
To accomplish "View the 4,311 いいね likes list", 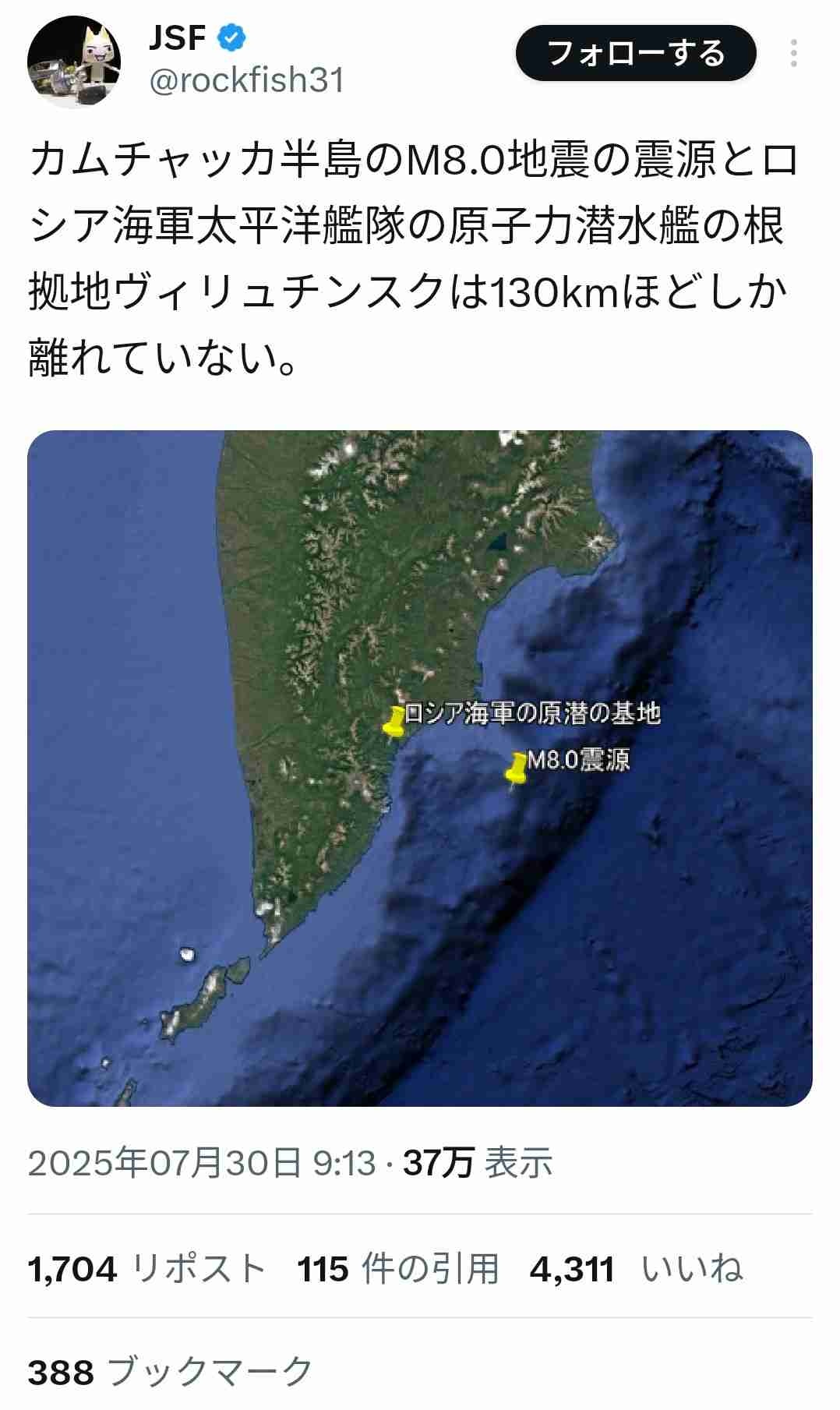I will click(636, 1268).
